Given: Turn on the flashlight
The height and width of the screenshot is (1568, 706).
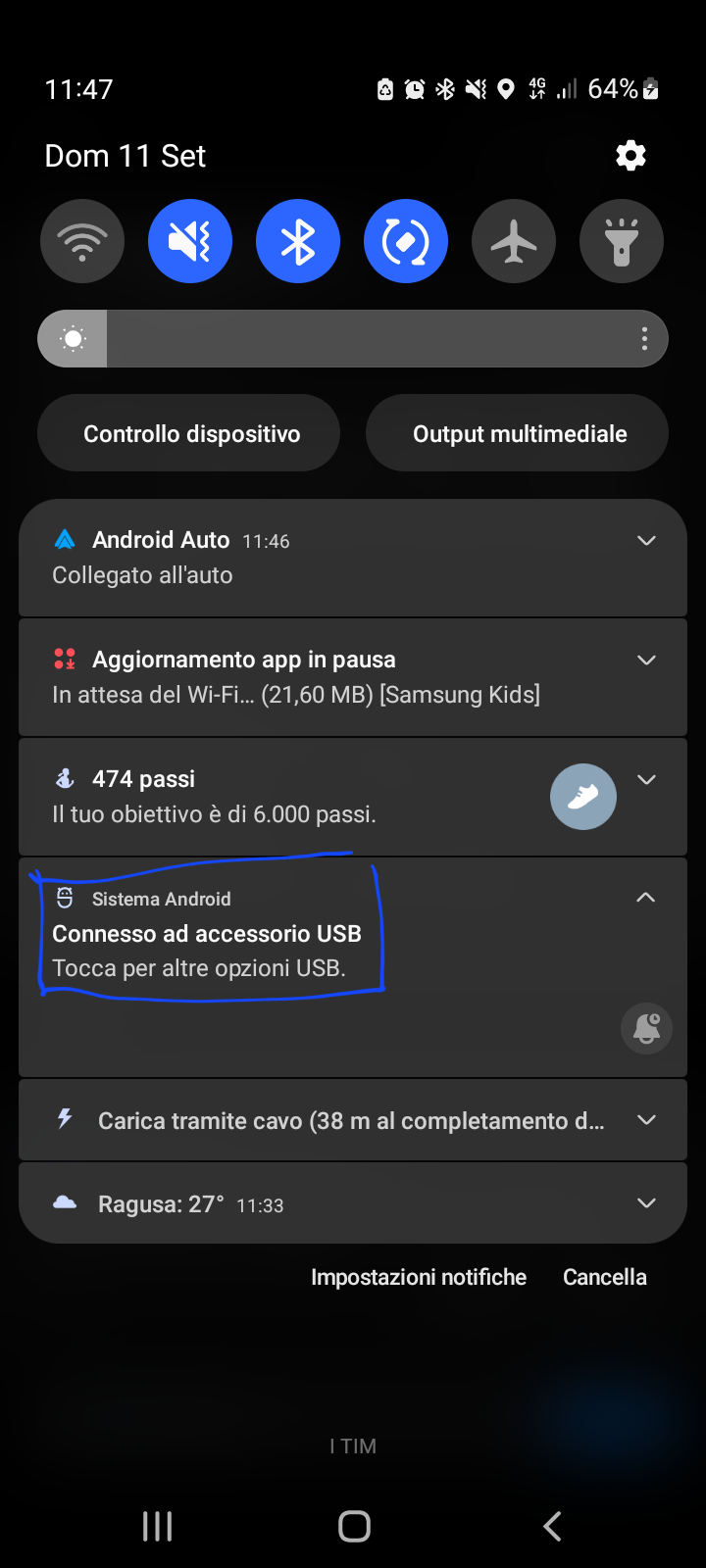Looking at the screenshot, I should tap(622, 240).
